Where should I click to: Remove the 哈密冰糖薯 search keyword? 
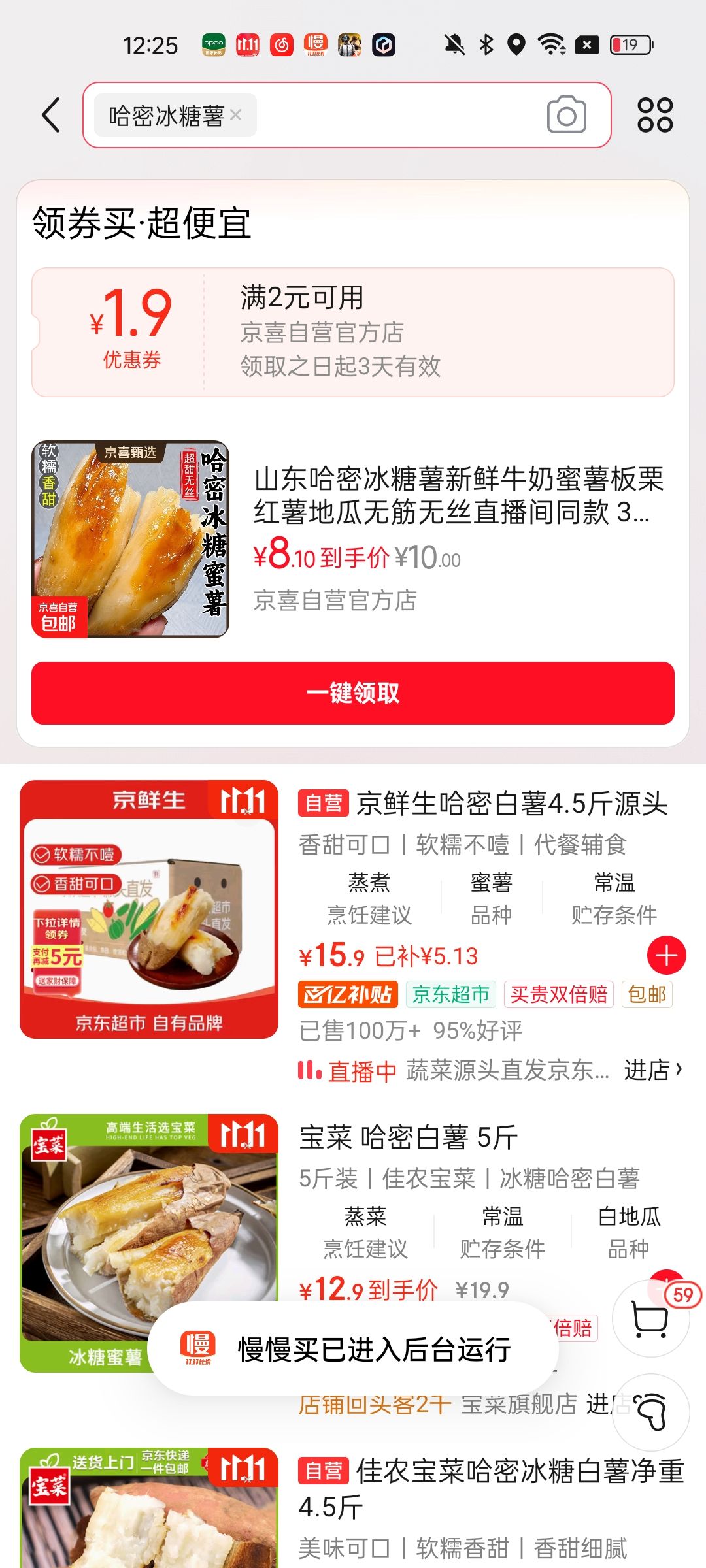tap(236, 115)
